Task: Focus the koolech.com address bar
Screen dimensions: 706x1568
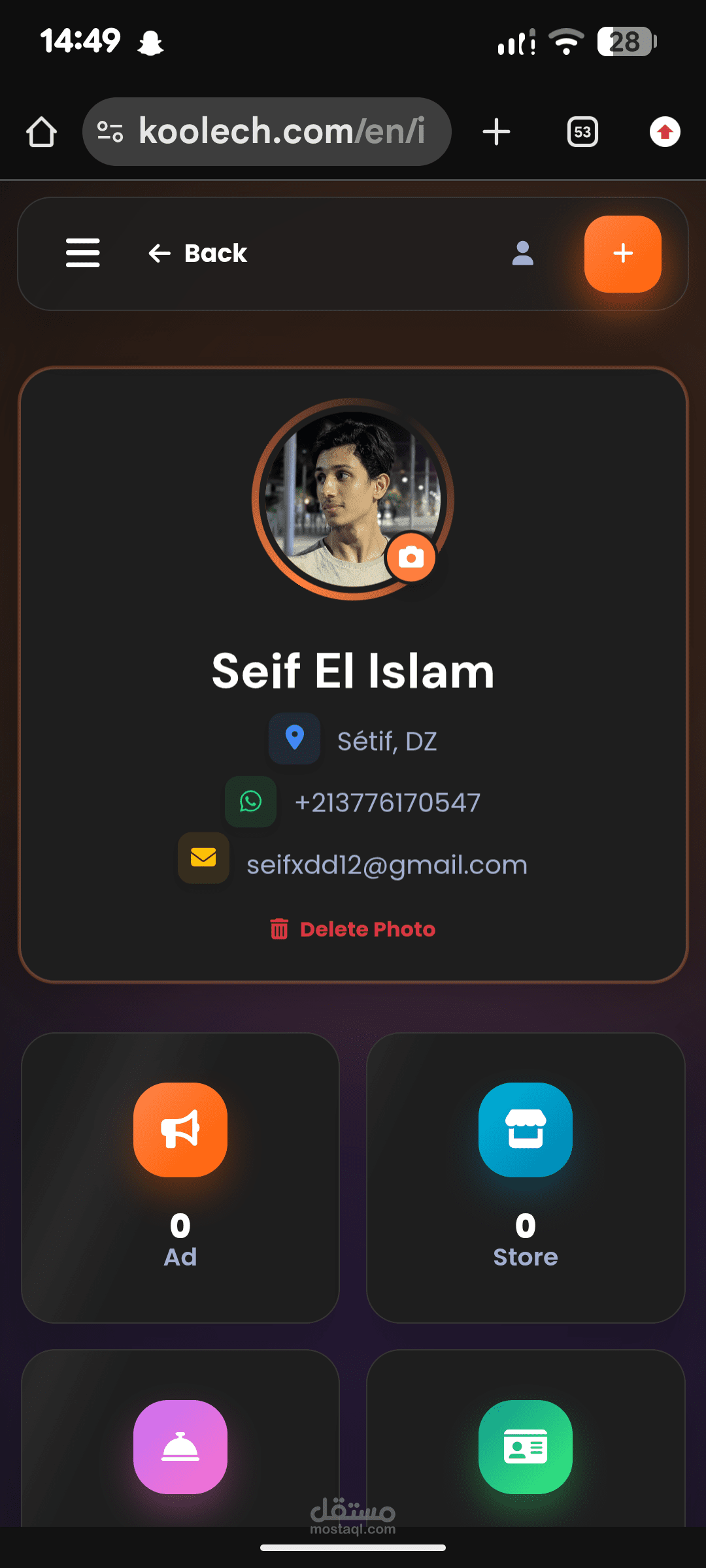Action: [267, 131]
